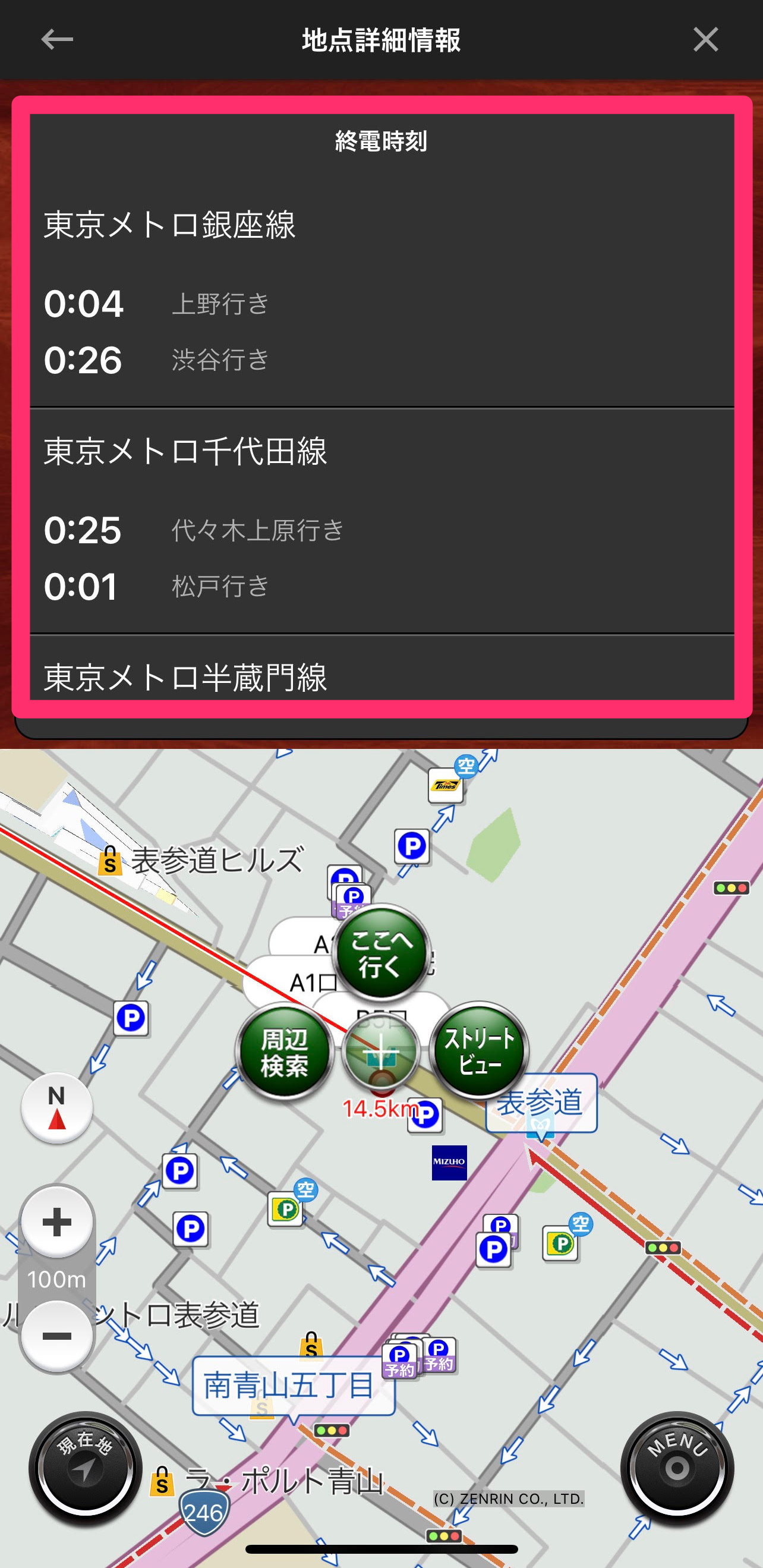Image resolution: width=763 pixels, height=1568 pixels.
Task: Return to current location 現在地
Action: click(85, 1469)
